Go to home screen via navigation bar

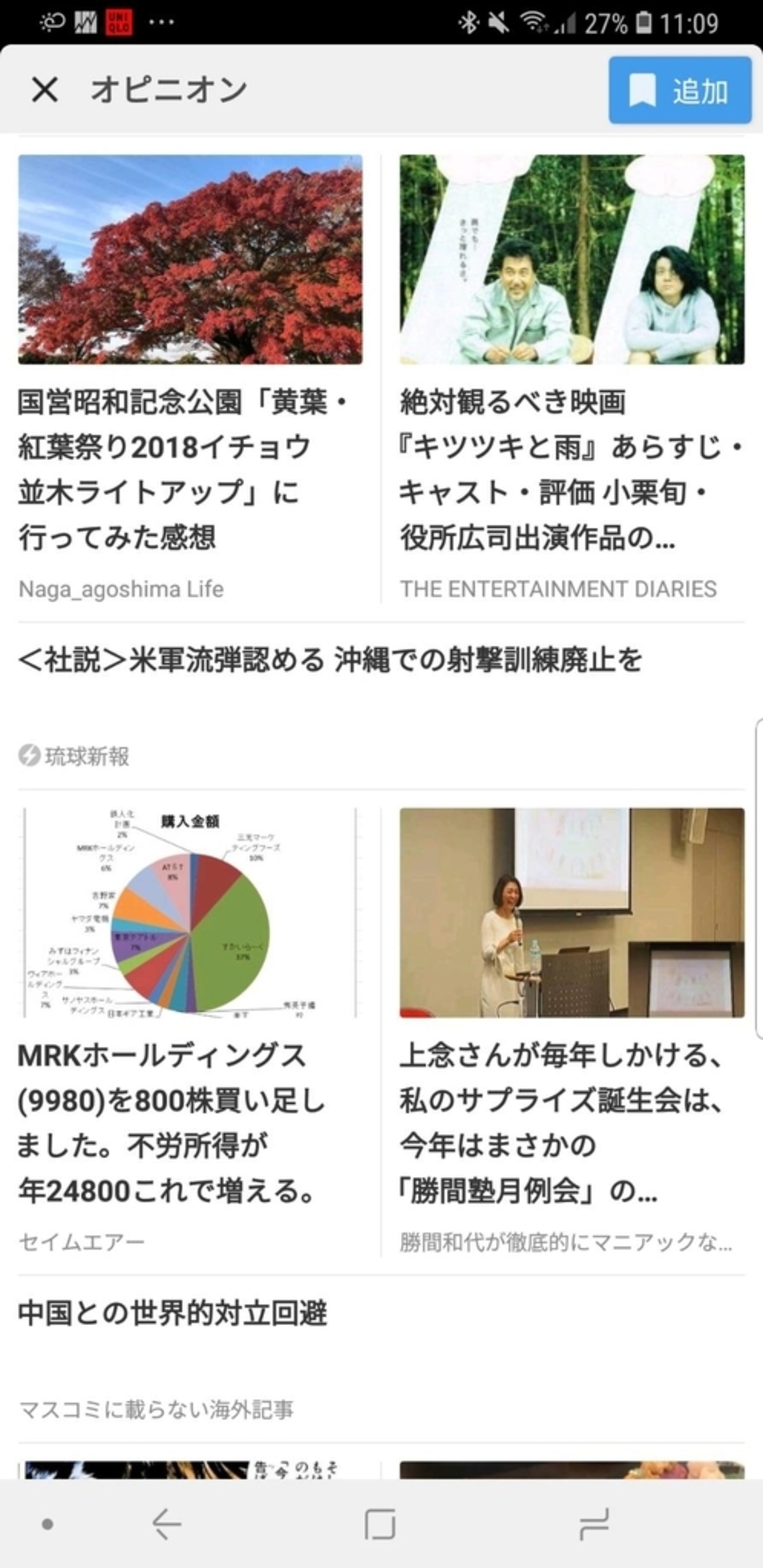pyautogui.click(x=380, y=1524)
